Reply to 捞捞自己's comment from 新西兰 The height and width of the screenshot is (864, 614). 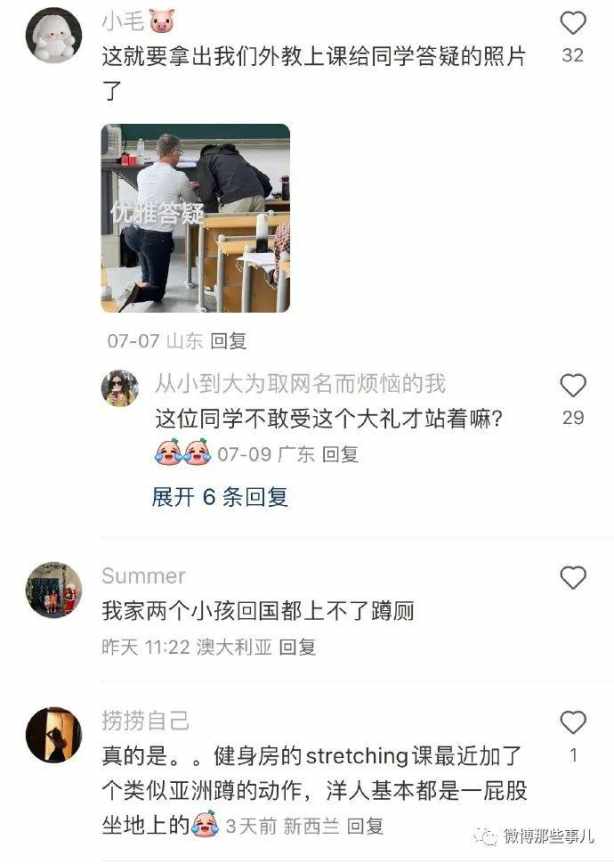[x=364, y=826]
